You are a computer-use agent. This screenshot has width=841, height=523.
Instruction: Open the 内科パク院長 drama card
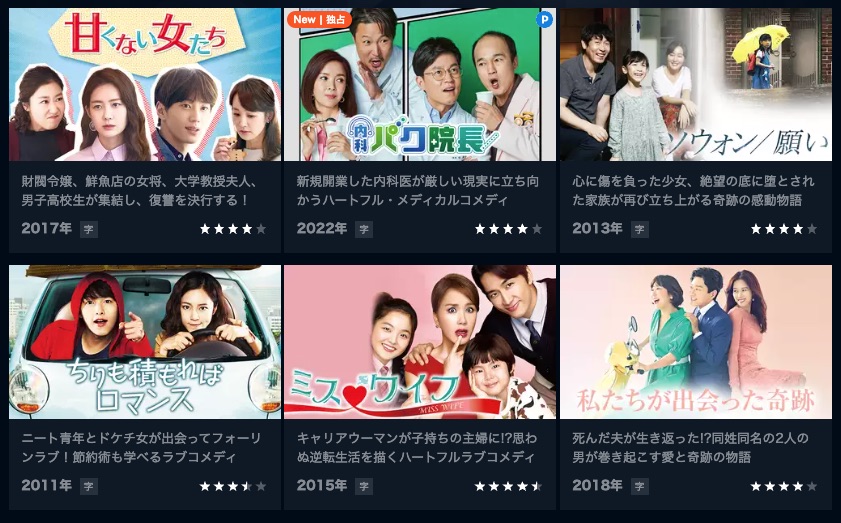pos(420,85)
